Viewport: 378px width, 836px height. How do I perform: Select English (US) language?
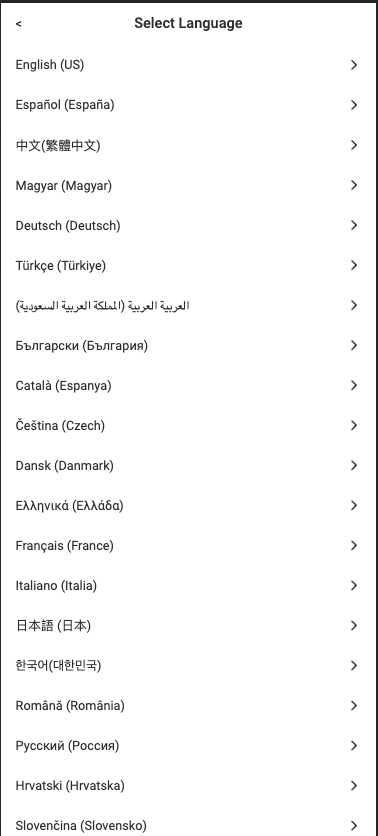coord(189,65)
